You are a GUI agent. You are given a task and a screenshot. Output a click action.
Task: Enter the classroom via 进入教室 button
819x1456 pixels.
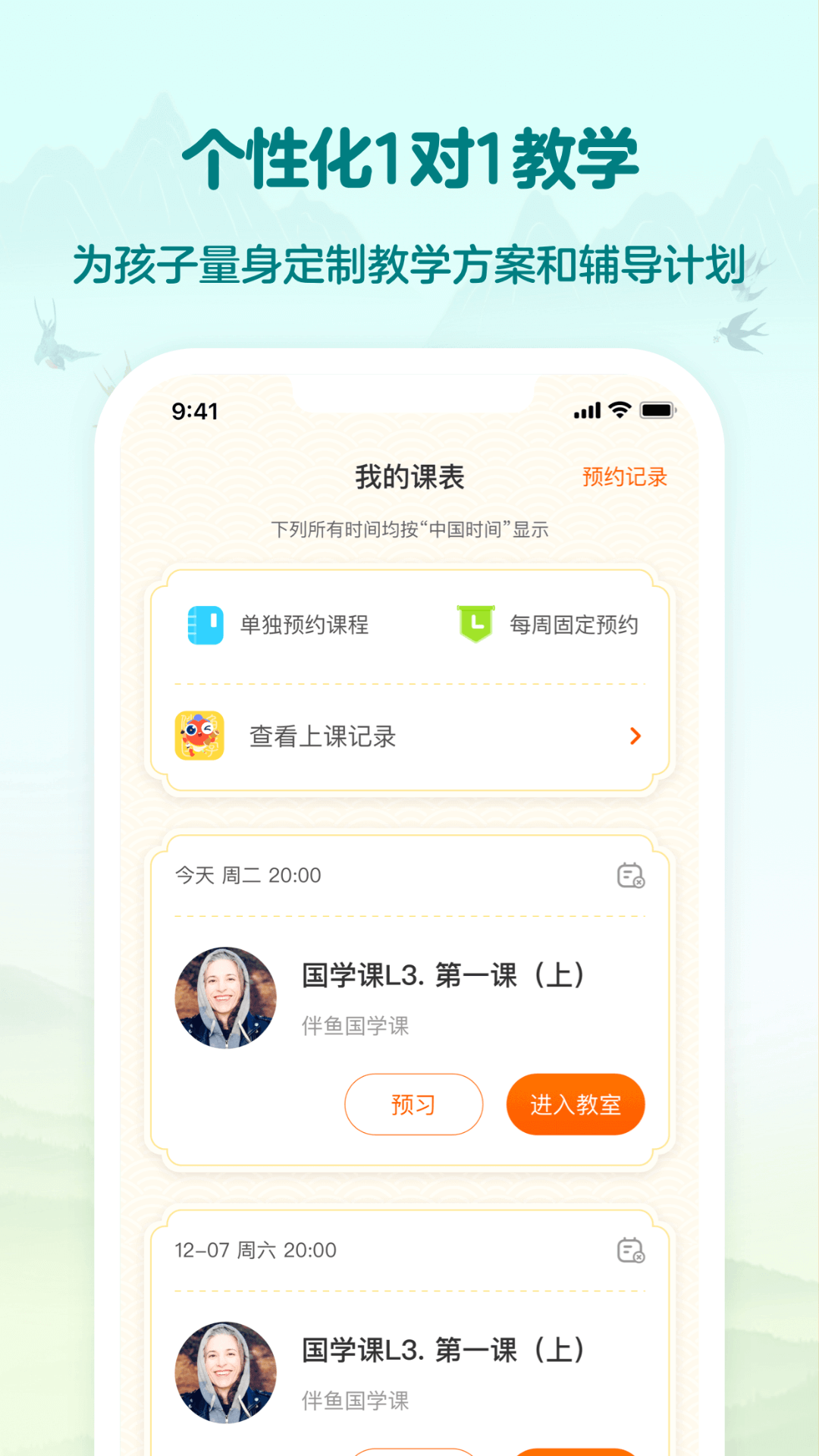[576, 1104]
